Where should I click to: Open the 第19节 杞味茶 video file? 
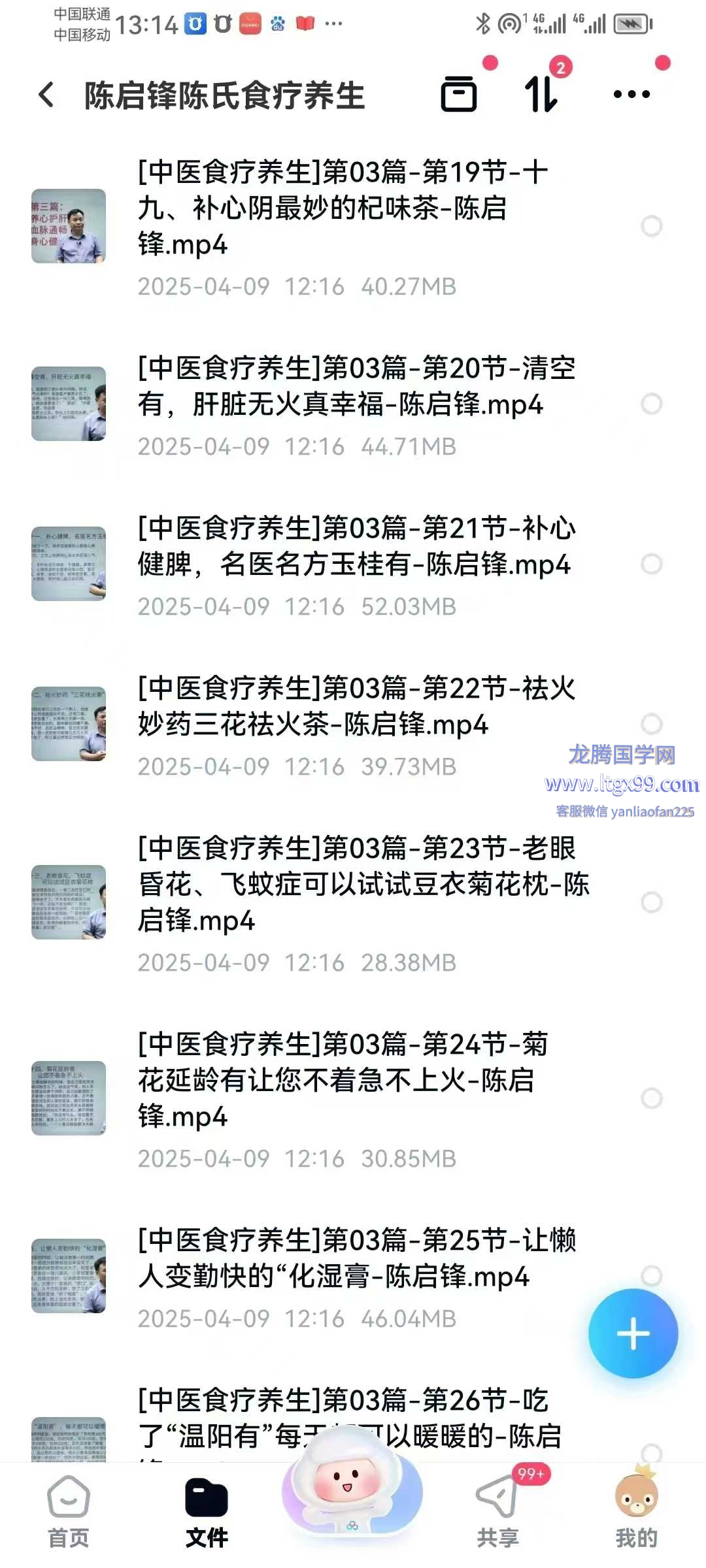coord(343,208)
